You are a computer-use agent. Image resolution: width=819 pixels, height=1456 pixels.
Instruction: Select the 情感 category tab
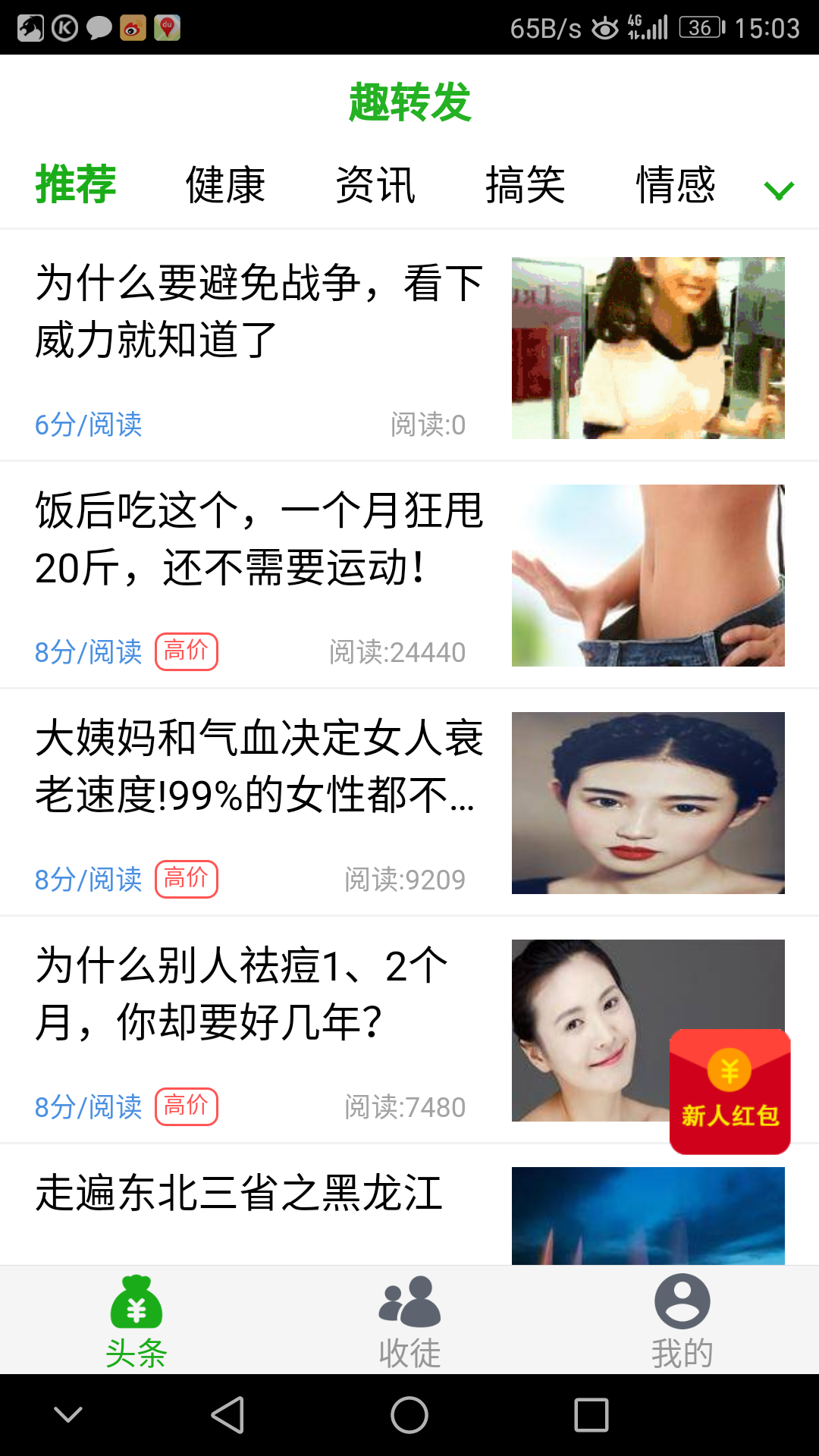(x=676, y=186)
